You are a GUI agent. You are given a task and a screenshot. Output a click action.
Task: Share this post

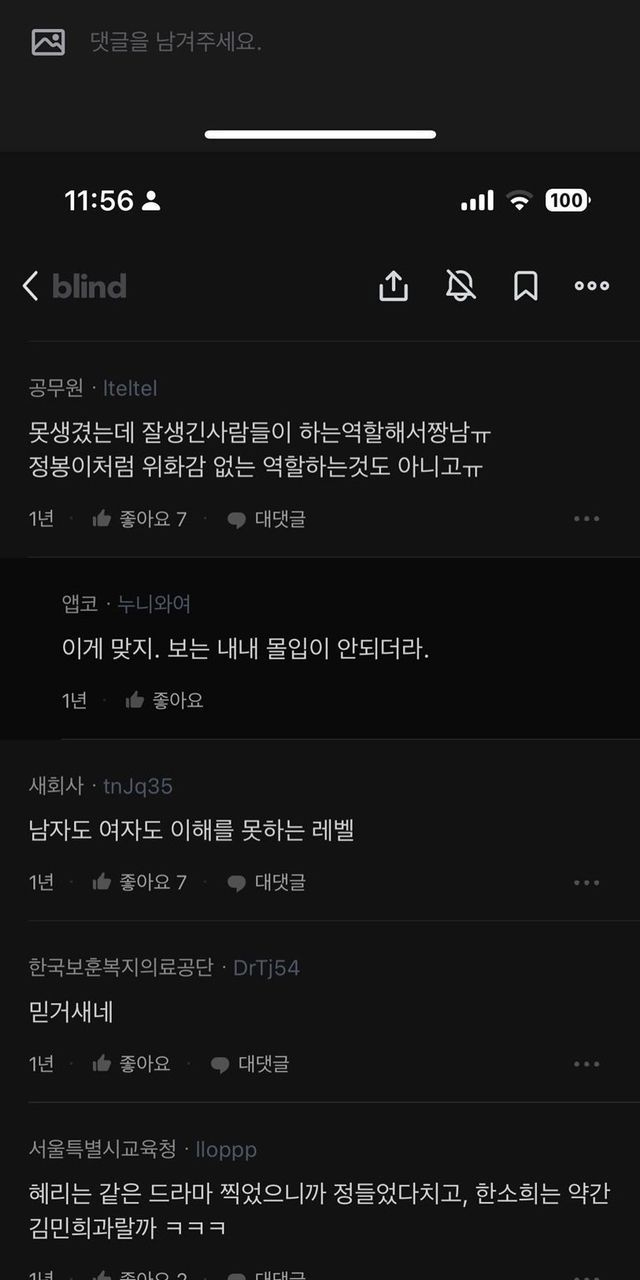tap(394, 286)
